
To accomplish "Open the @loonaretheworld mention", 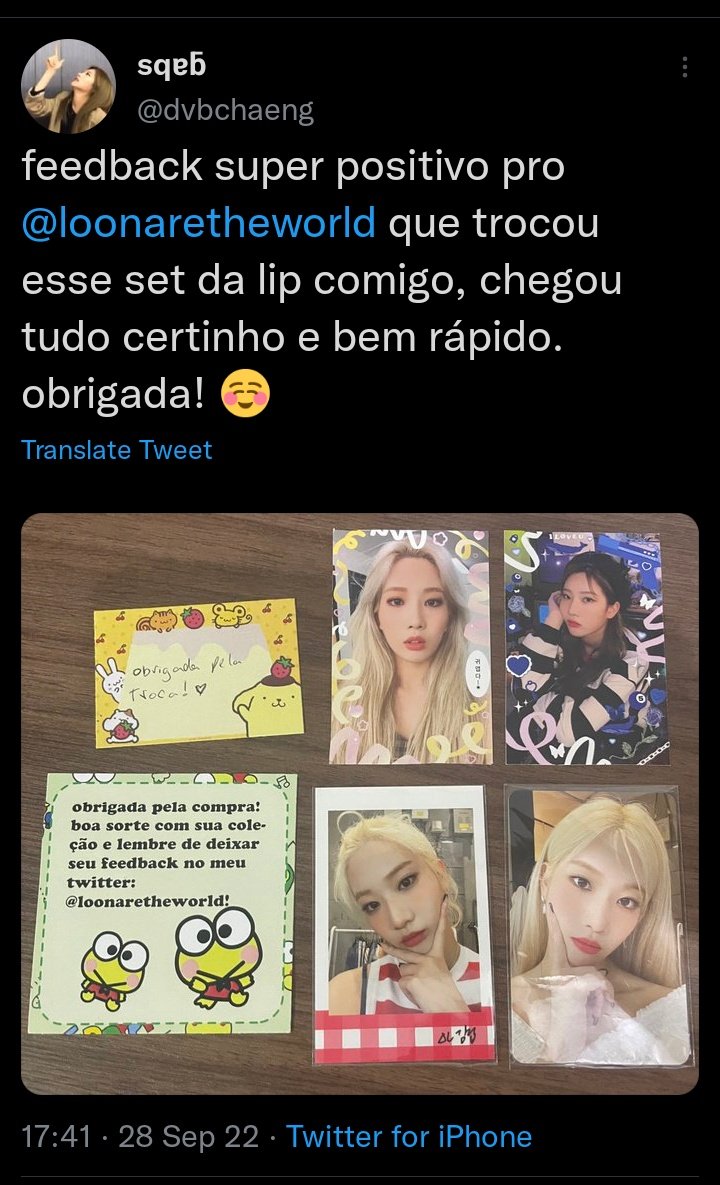I will (198, 223).
